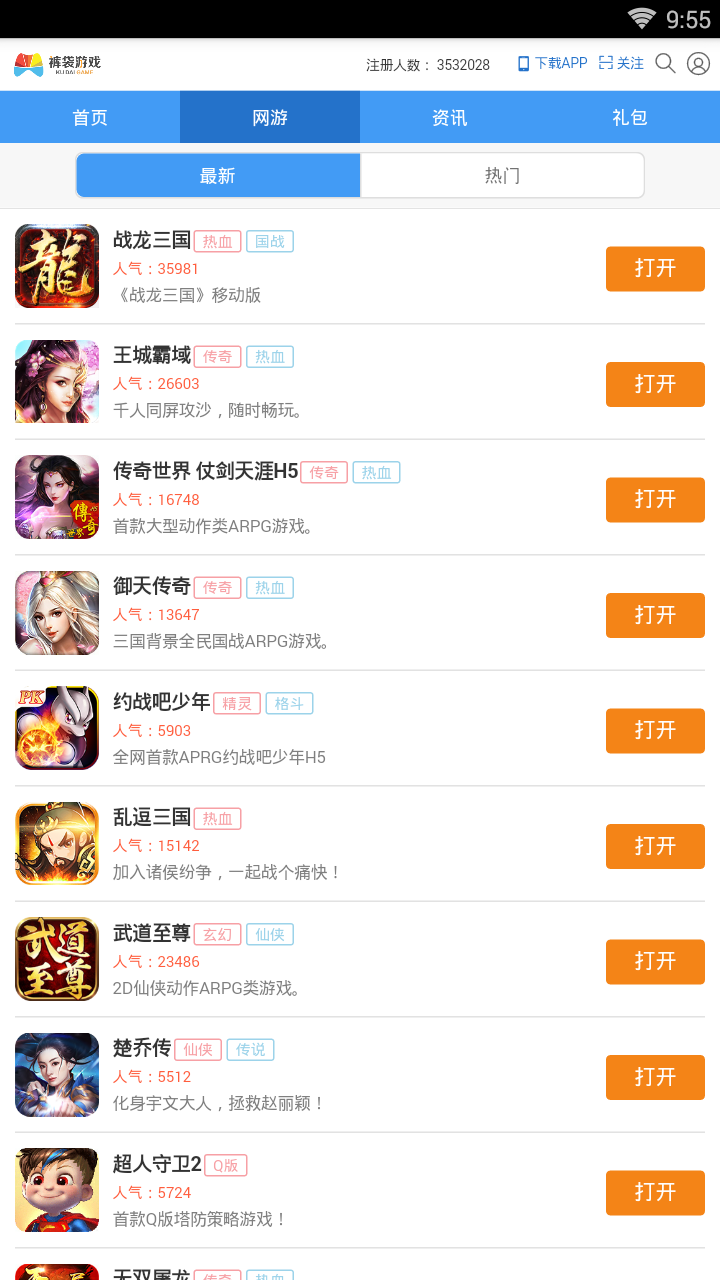
Task: Tap 打开 beside 武道至尊
Action: click(655, 961)
